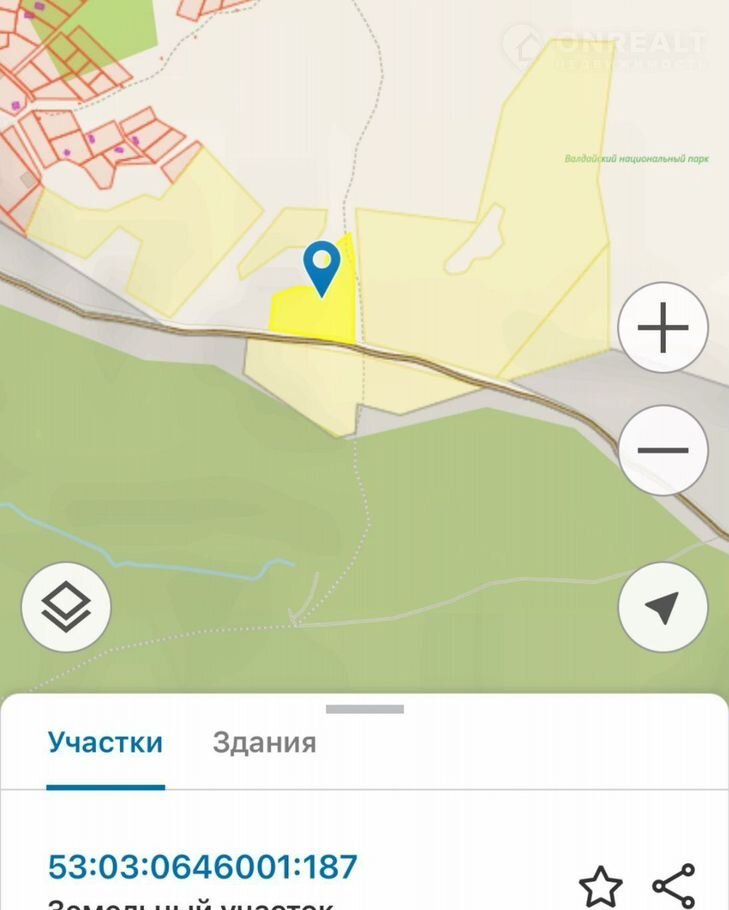729x910 pixels.
Task: Add plot 53:03:0646001:187 to favorites
Action: pyautogui.click(x=601, y=886)
